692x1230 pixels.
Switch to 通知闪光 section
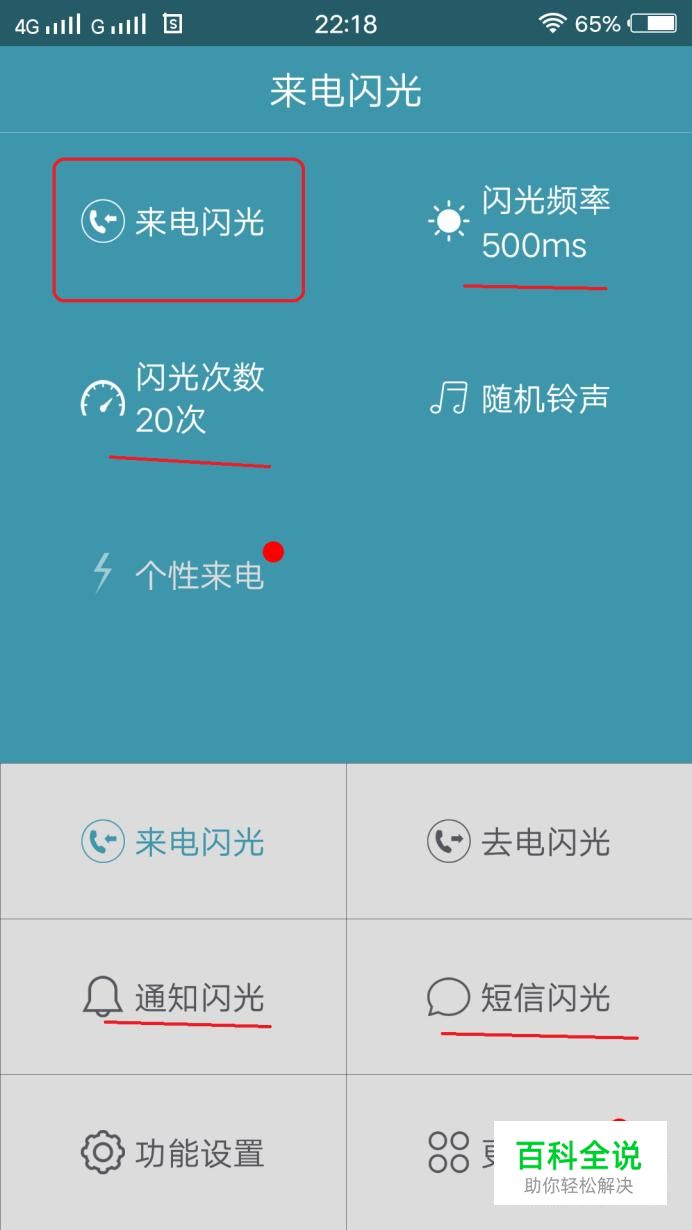click(x=173, y=998)
